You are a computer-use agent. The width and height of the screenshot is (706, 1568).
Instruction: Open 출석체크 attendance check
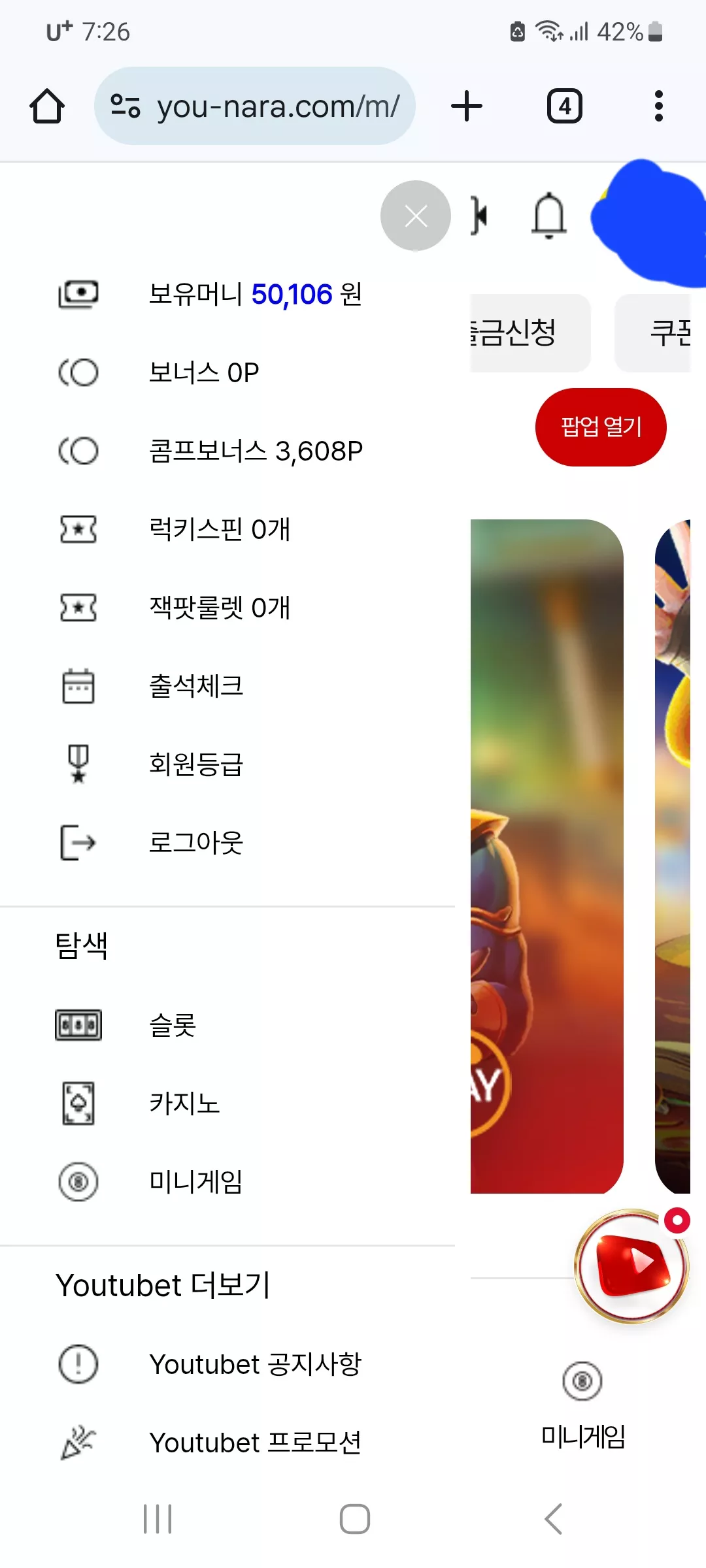(227, 686)
